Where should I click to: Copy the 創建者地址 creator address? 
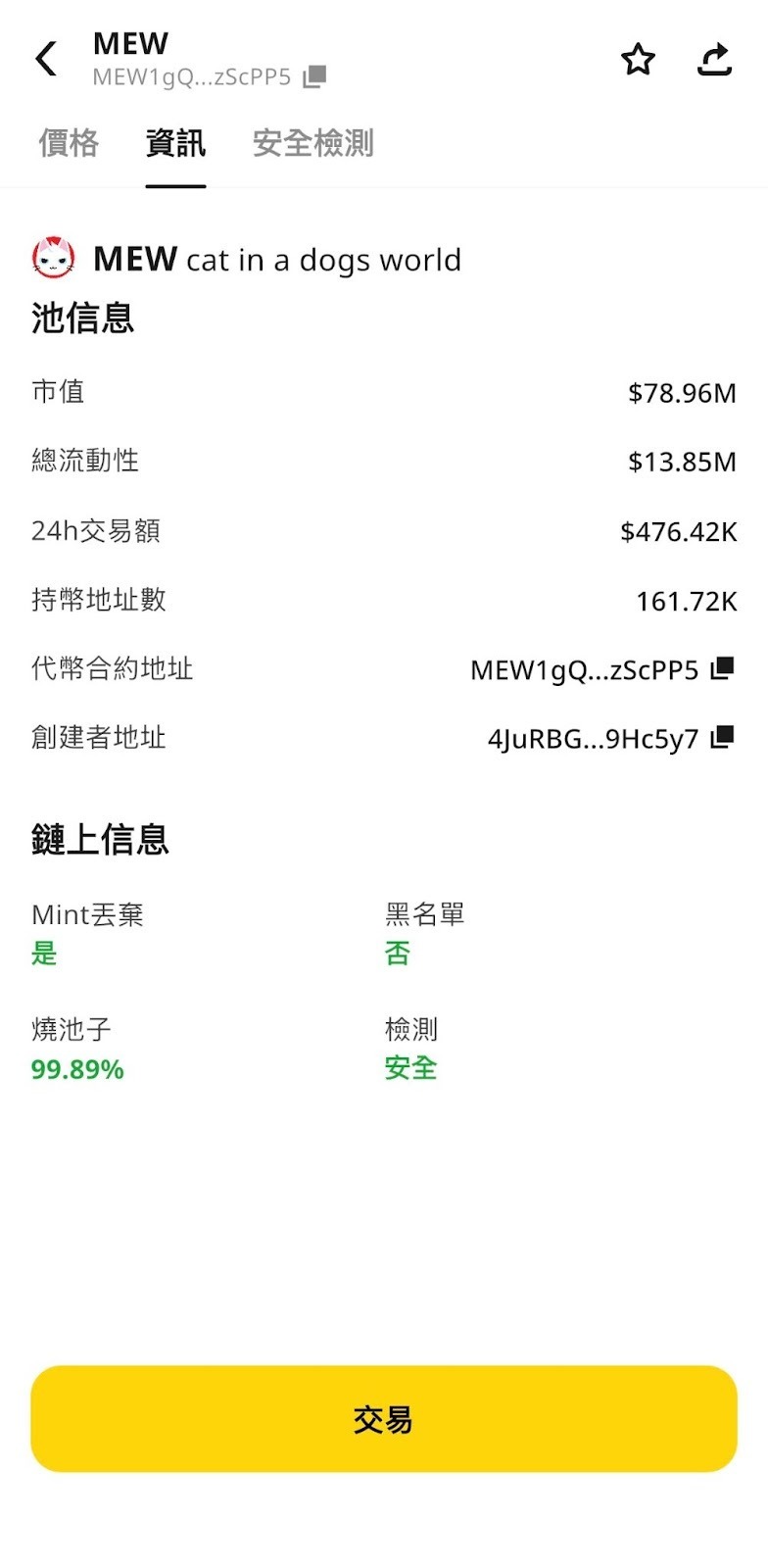722,737
